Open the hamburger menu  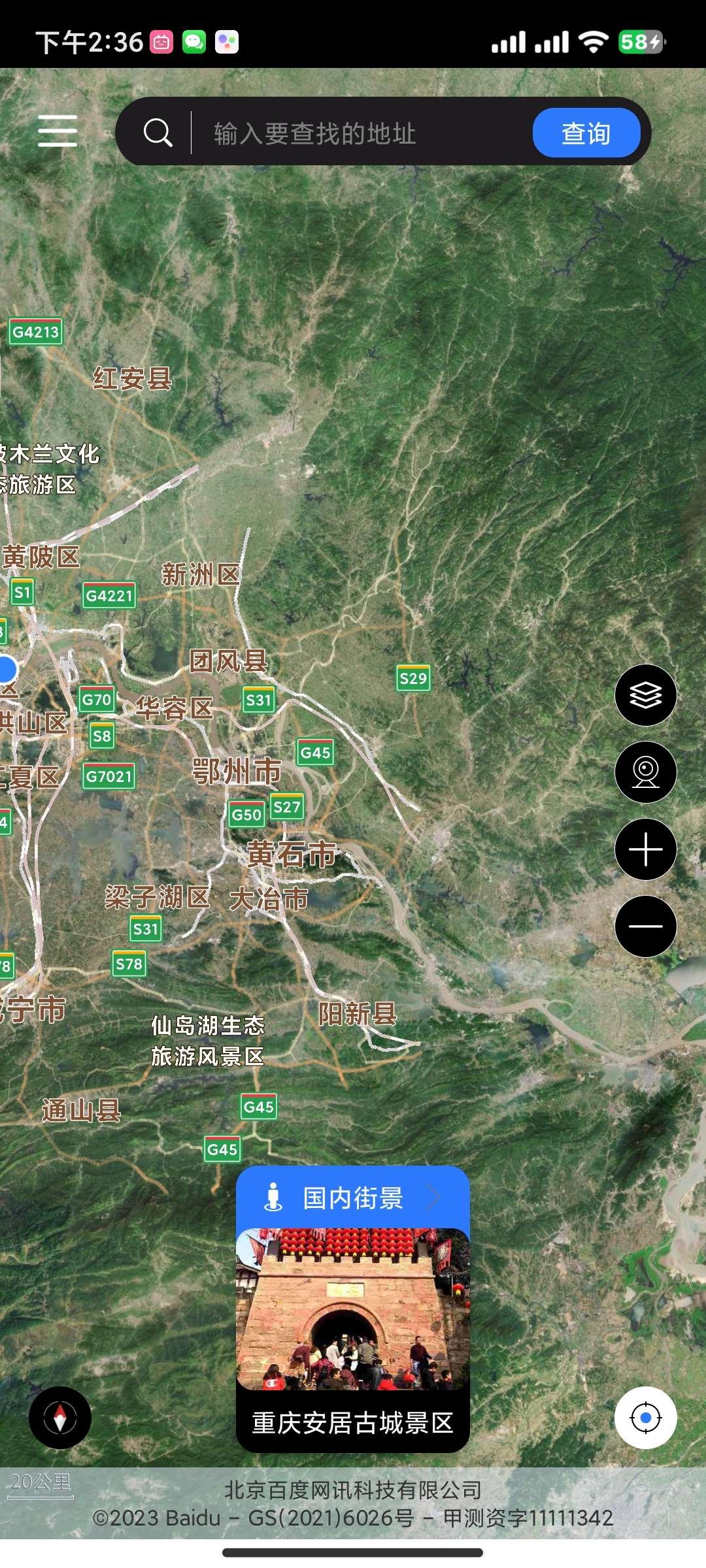tap(58, 131)
